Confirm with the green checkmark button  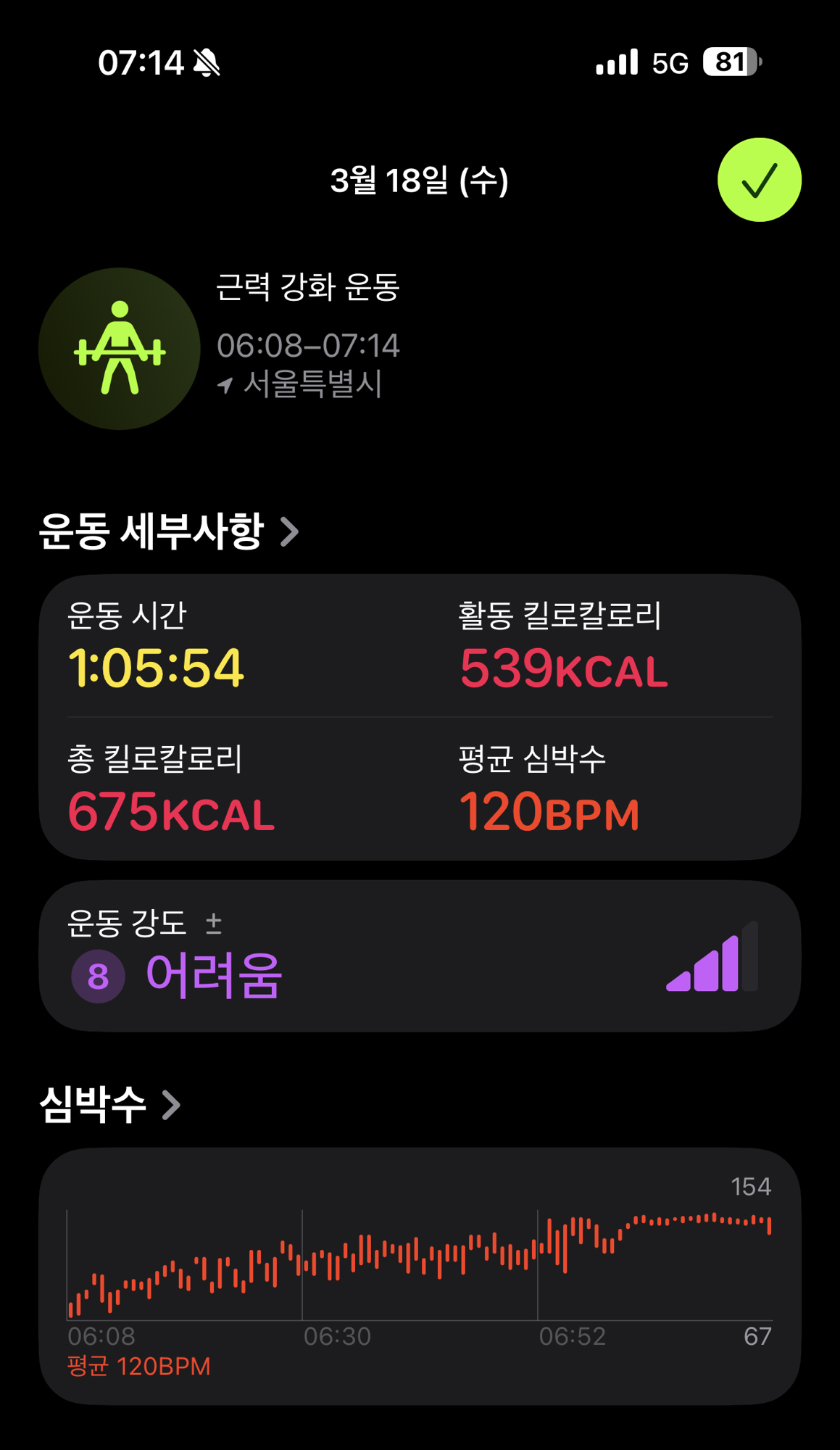759,180
